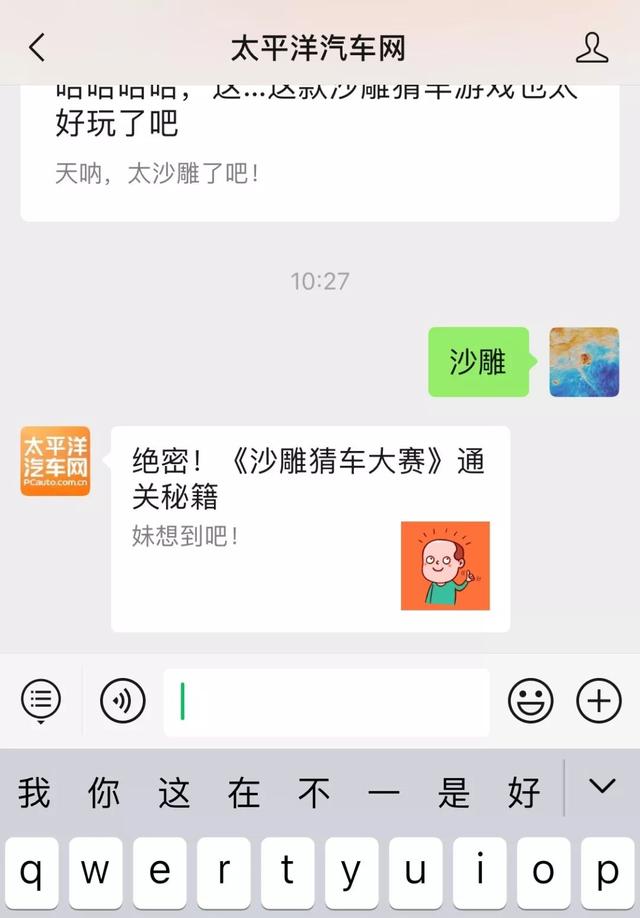Focus the message text field
The height and width of the screenshot is (918, 640).
click(x=326, y=702)
